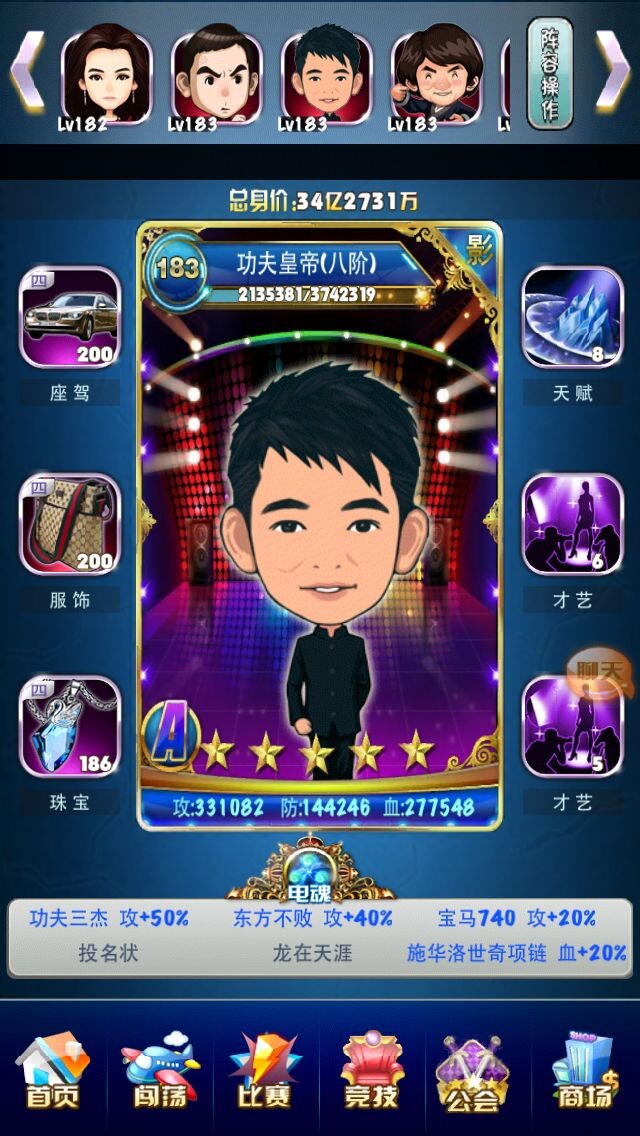Screen dimensions: 640x1136
Task: Go to the previous characters with left arrow
Action: pos(28,71)
